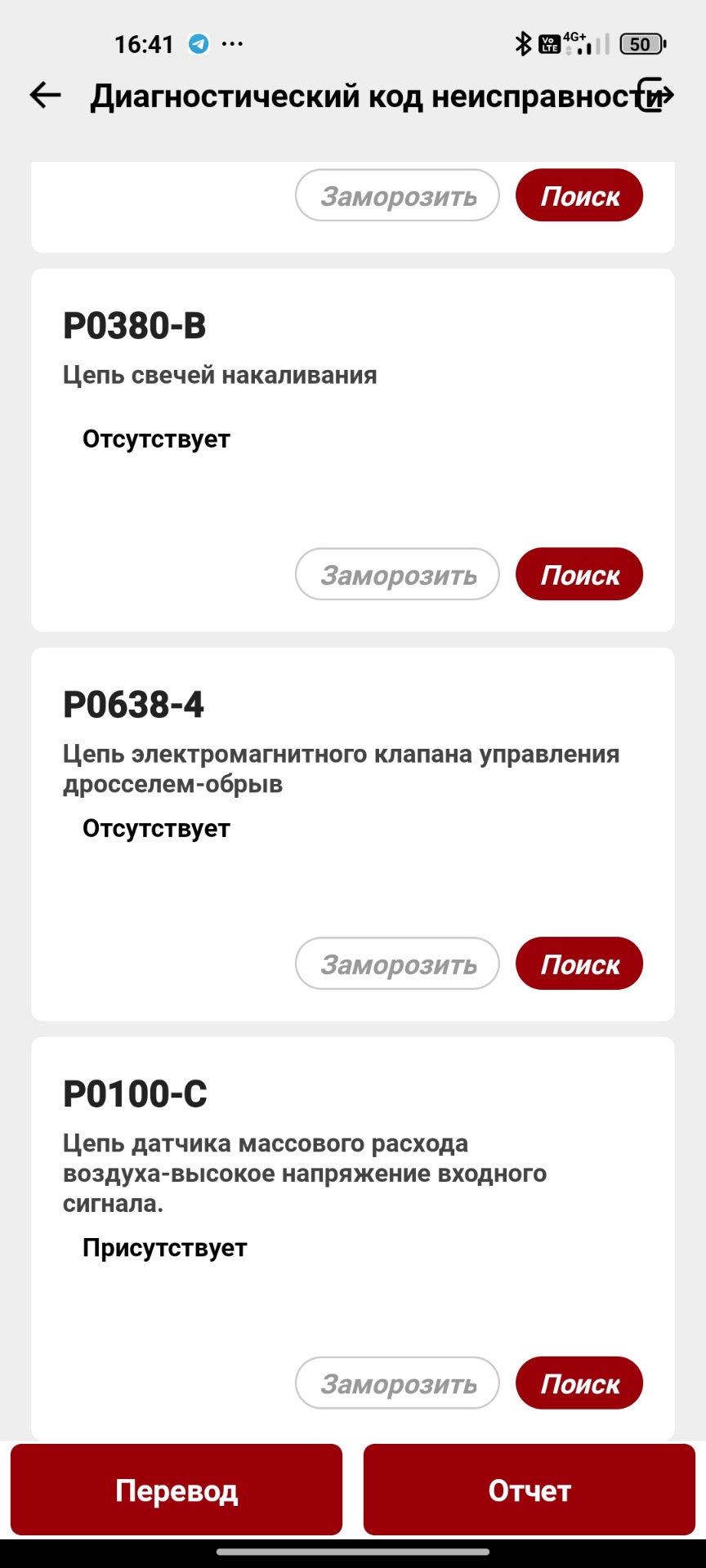Viewport: 706px width, 1568px height.
Task: Search for code P0100-C with Поиск
Action: (x=579, y=1383)
